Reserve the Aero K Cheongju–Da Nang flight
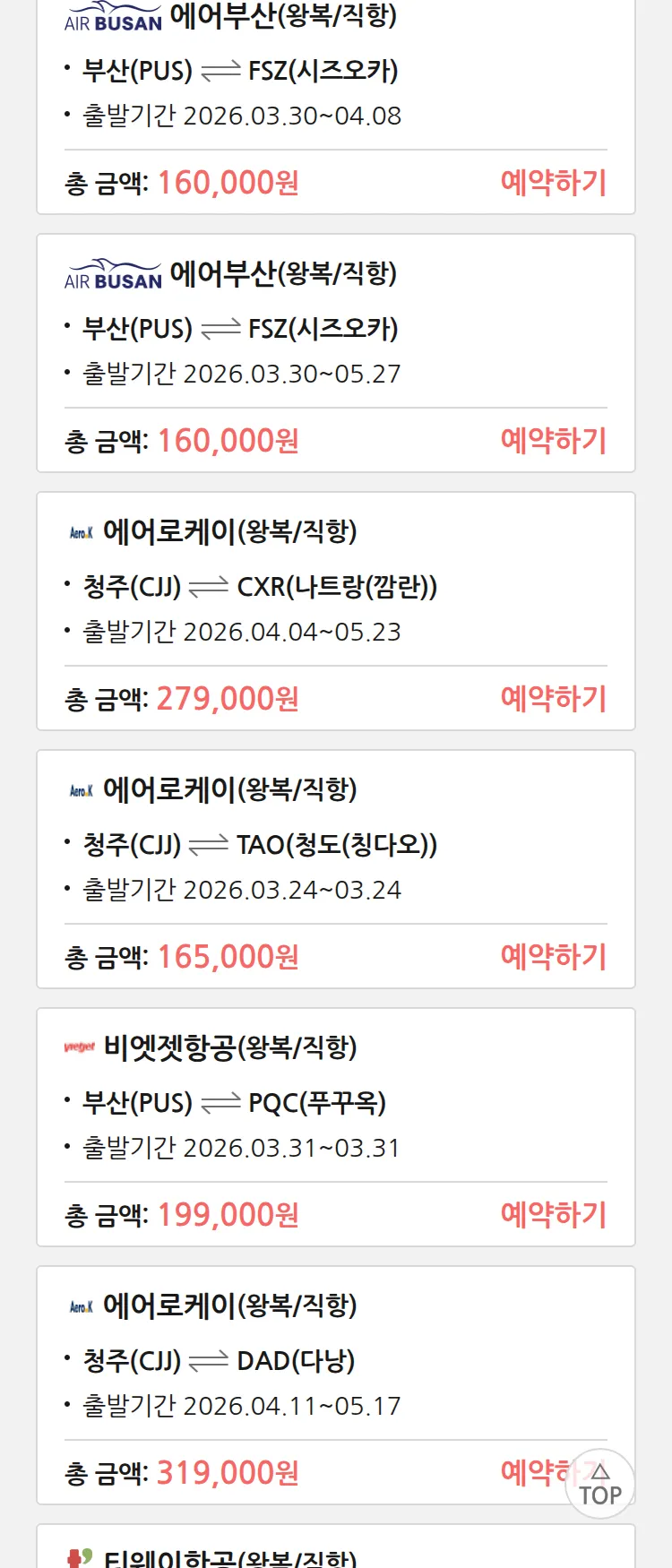The image size is (672, 1568). click(x=533, y=1472)
